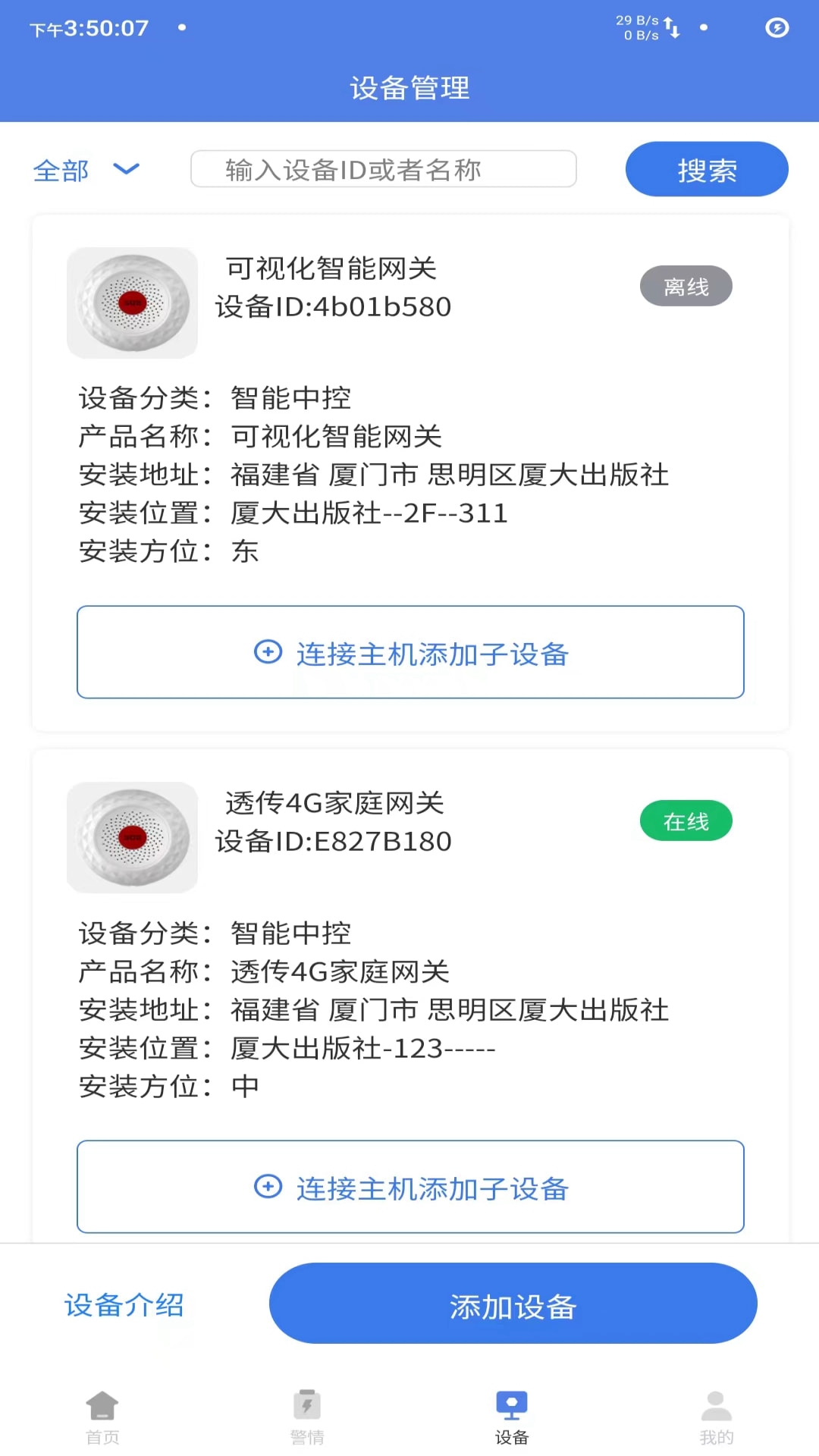Add sub-device under 透传4G家庭网关 host
This screenshot has height=1456, width=819.
coord(410,1187)
